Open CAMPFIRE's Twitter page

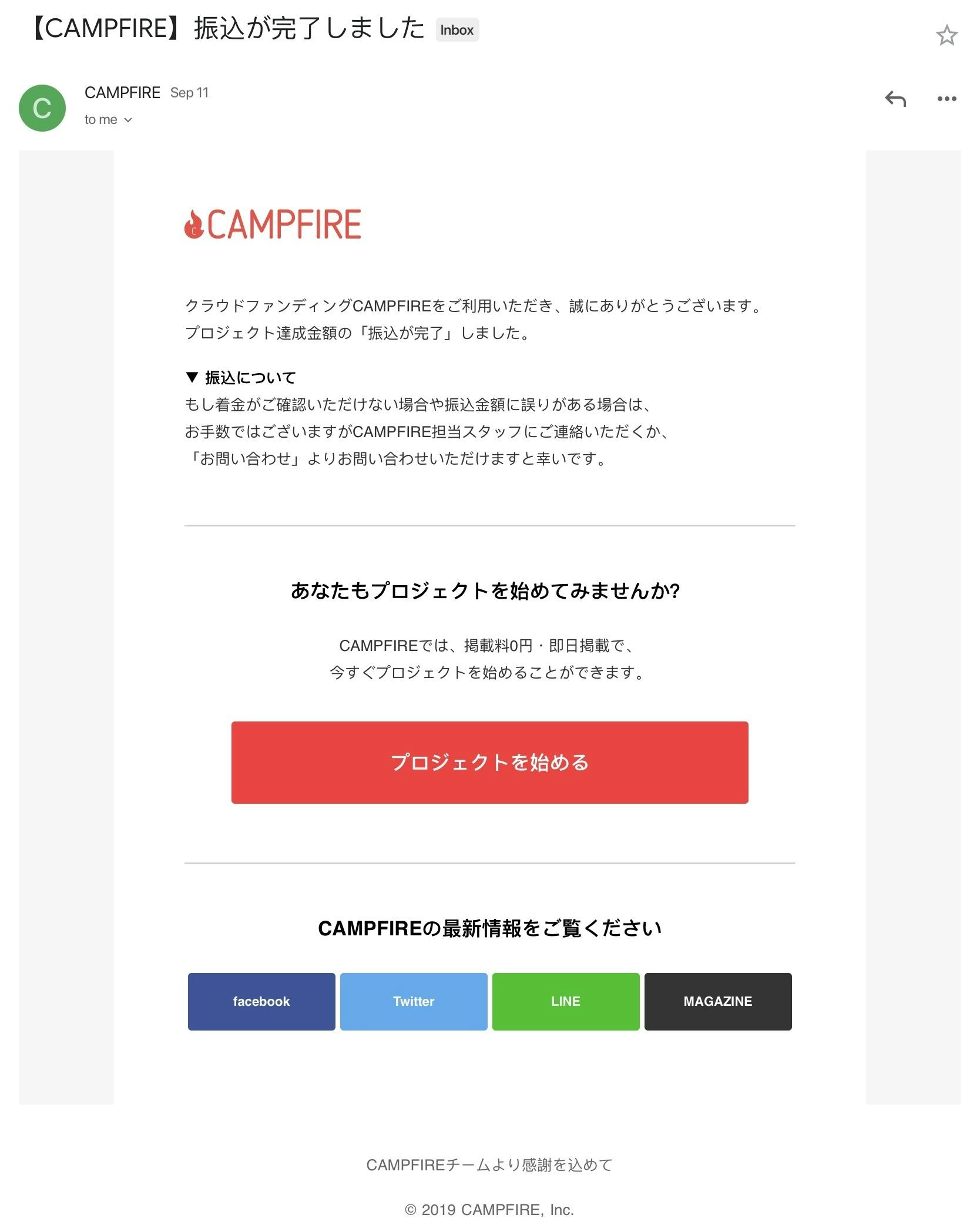(x=414, y=1001)
